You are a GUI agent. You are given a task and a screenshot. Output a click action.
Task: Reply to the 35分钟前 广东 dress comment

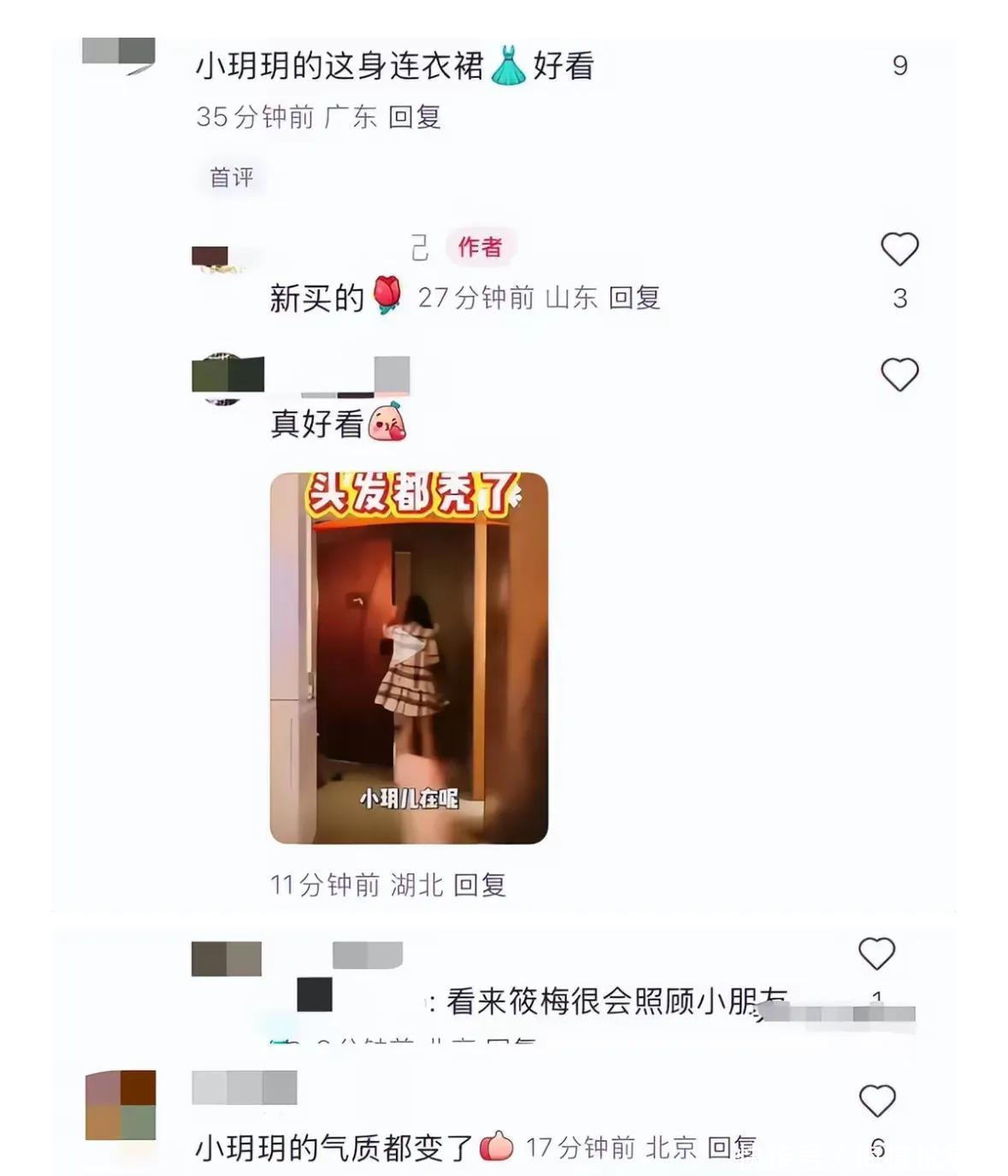tap(415, 116)
